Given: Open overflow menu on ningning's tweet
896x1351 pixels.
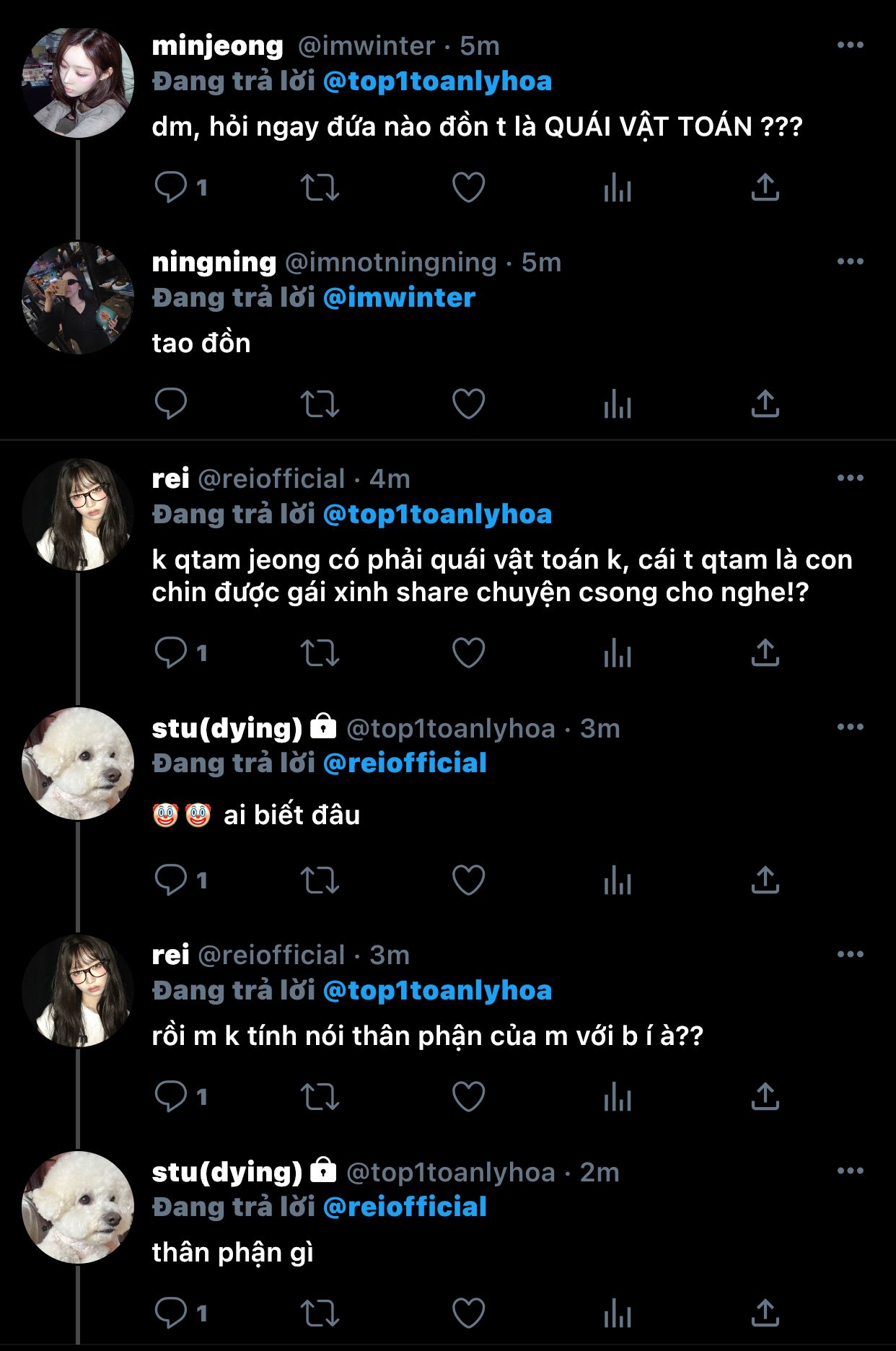Looking at the screenshot, I should (x=850, y=261).
